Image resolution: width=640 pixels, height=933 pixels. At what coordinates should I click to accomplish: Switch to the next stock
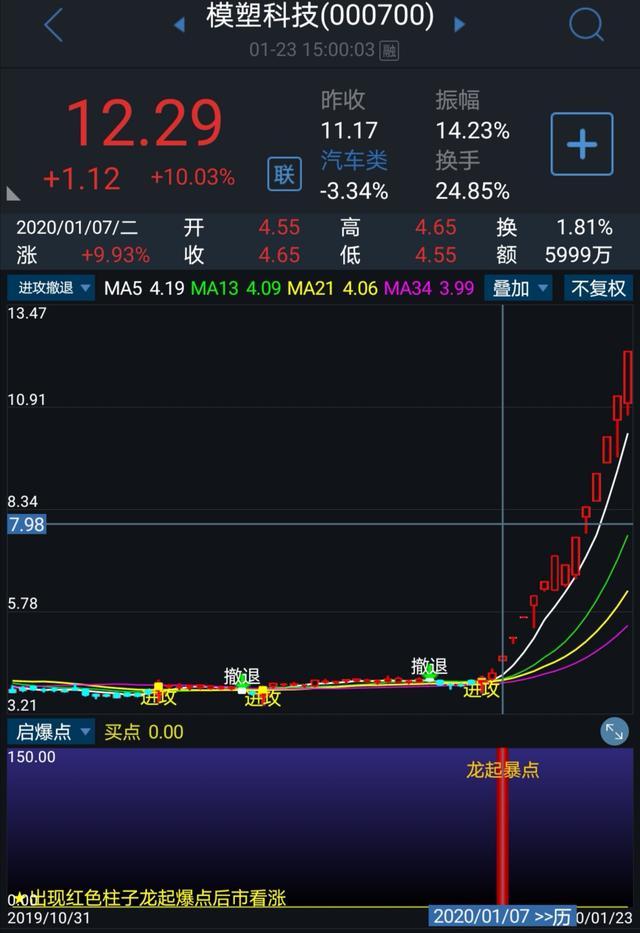pos(460,25)
